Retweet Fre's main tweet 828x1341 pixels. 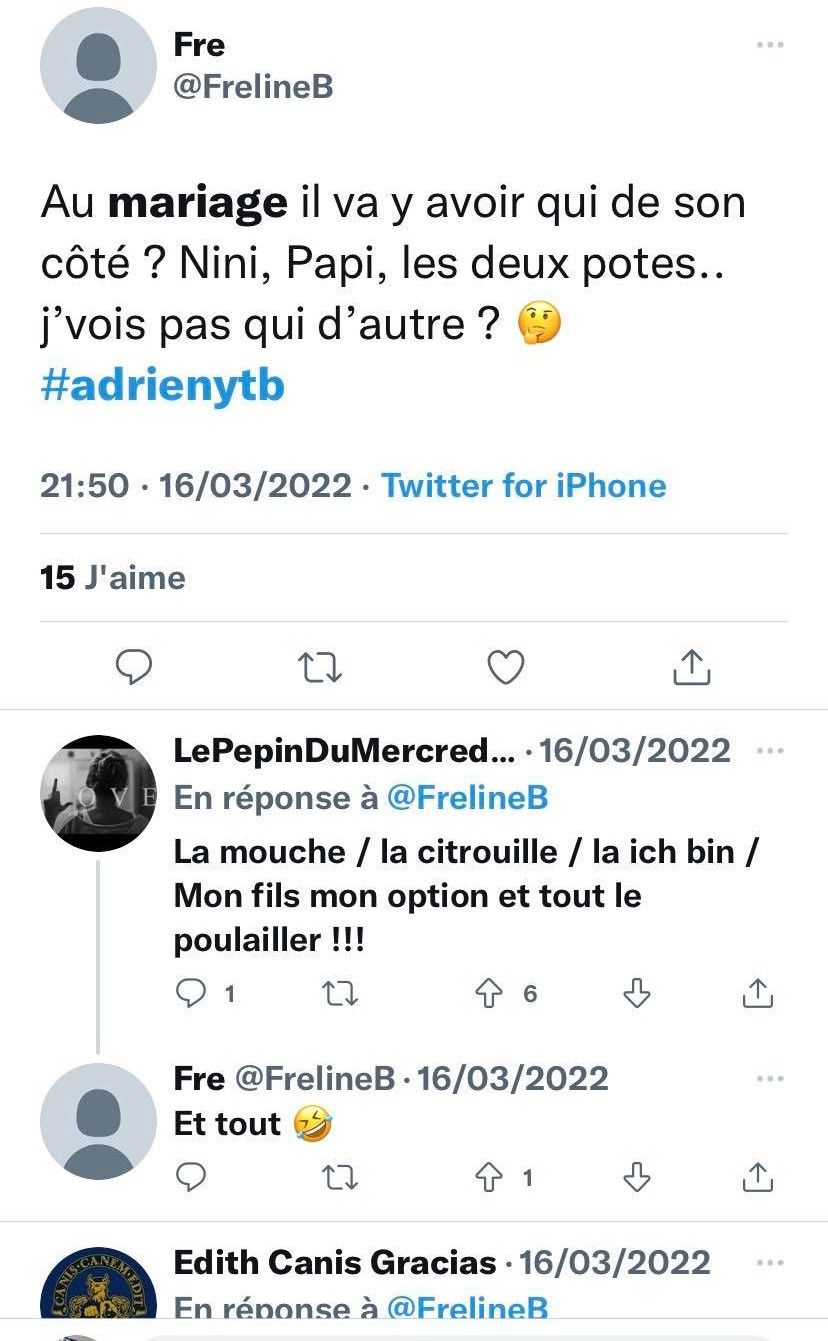click(x=320, y=667)
